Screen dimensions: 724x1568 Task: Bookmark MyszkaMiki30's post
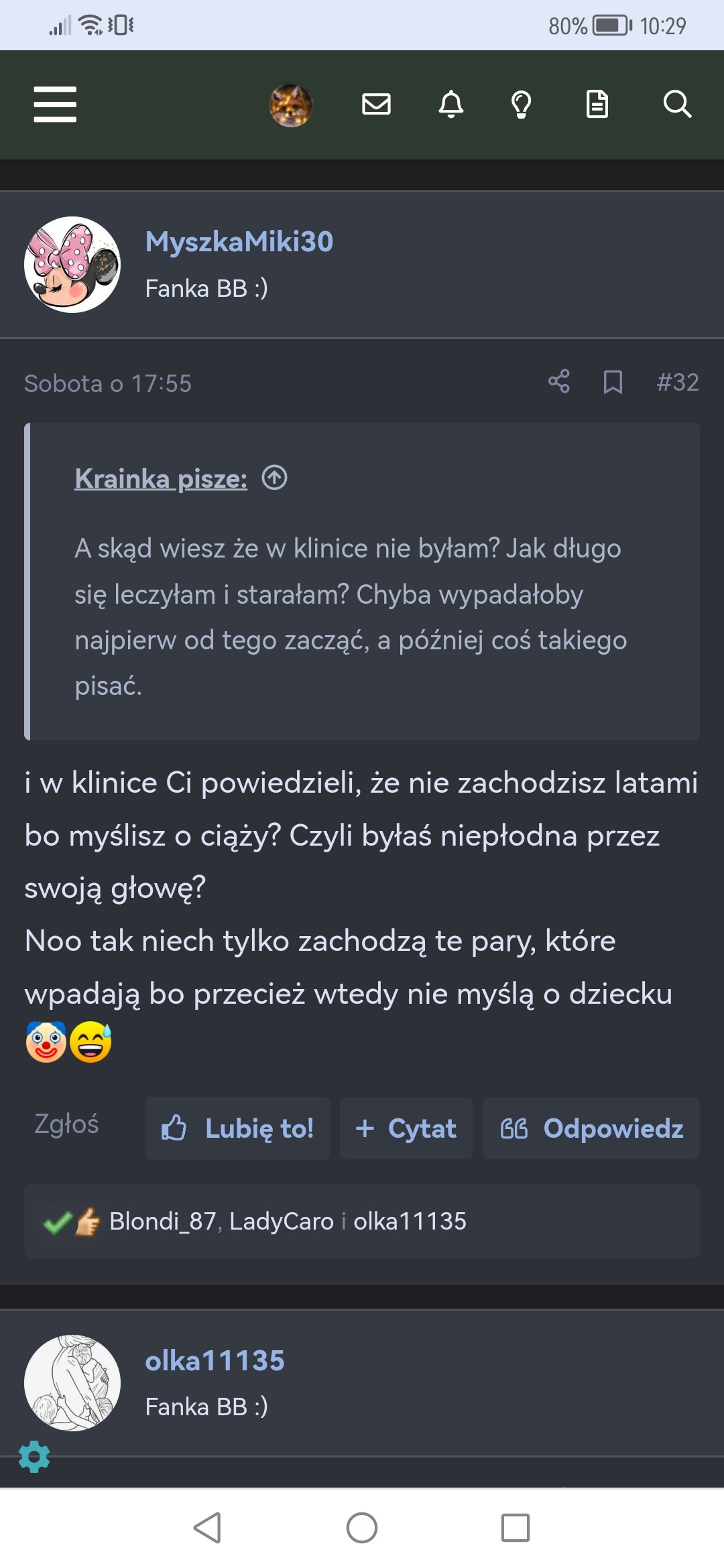[x=613, y=383]
